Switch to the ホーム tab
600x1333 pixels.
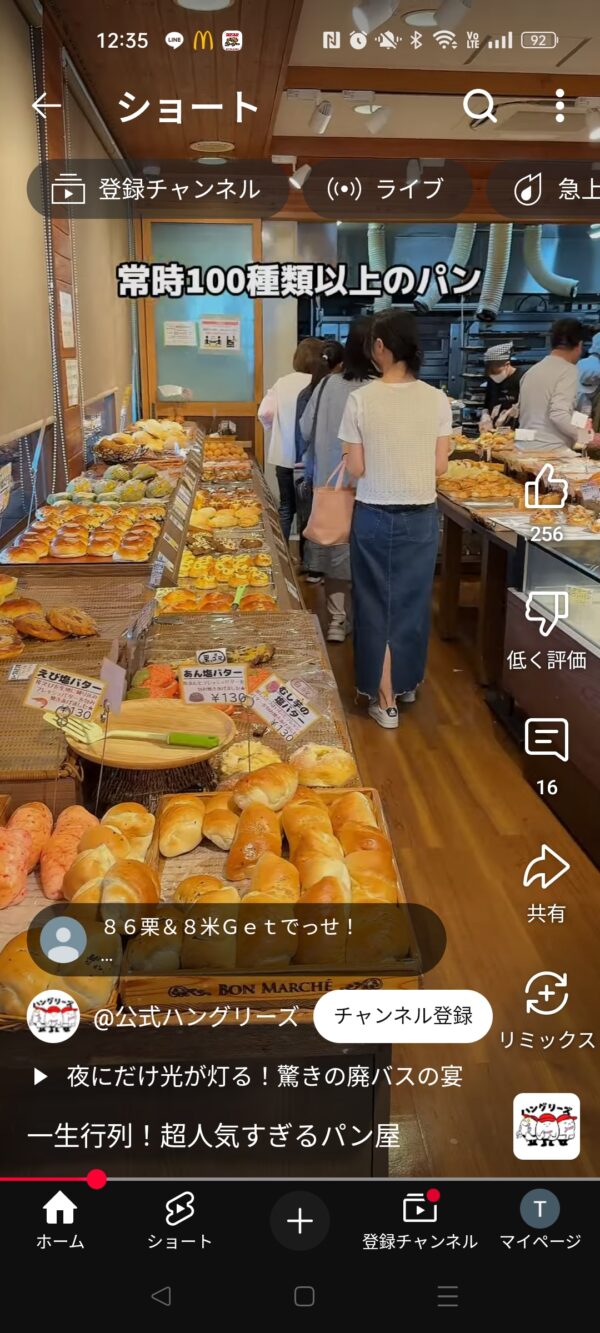click(60, 1221)
